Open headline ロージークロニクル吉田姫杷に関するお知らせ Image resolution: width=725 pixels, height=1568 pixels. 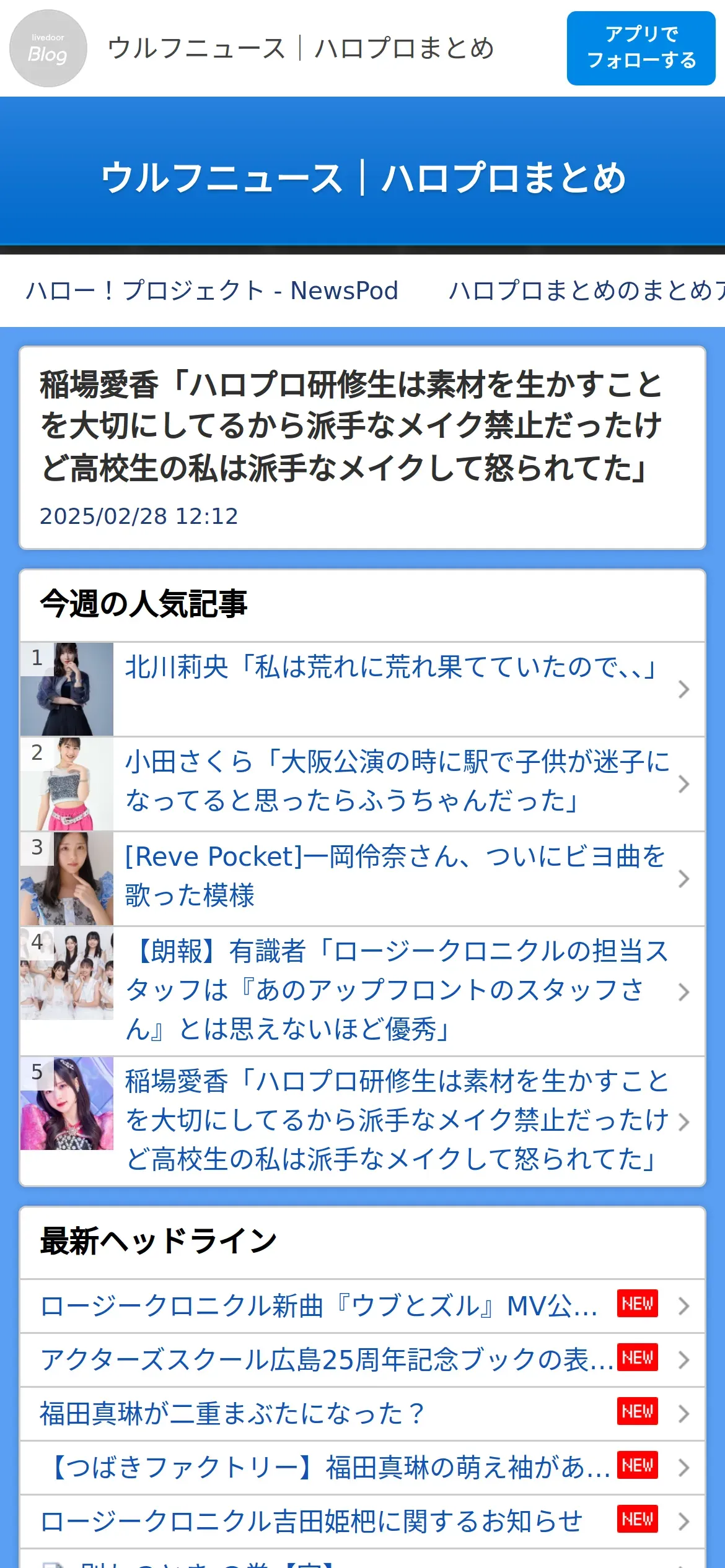(x=362, y=1522)
